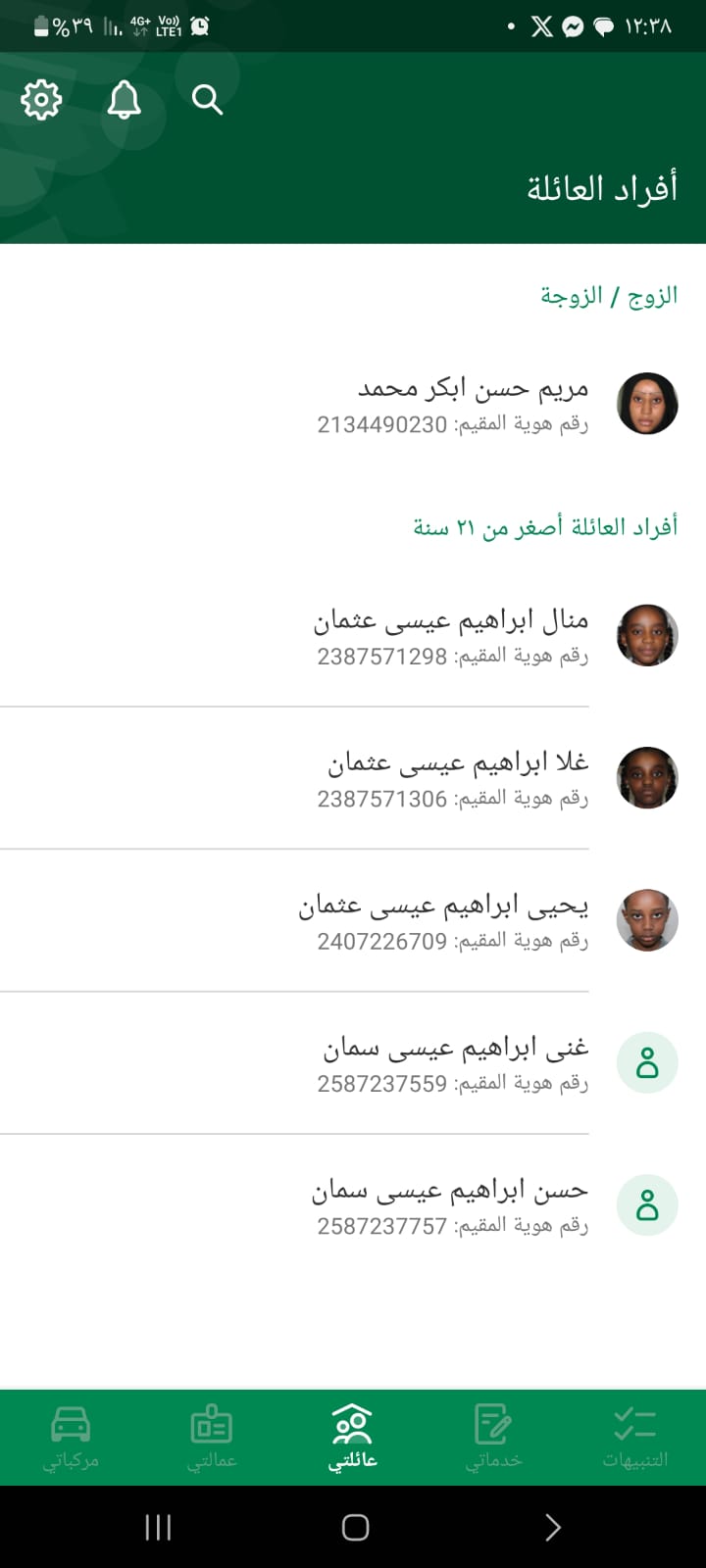
Task: Switch to the مركباتي tab
Action: point(71,1437)
